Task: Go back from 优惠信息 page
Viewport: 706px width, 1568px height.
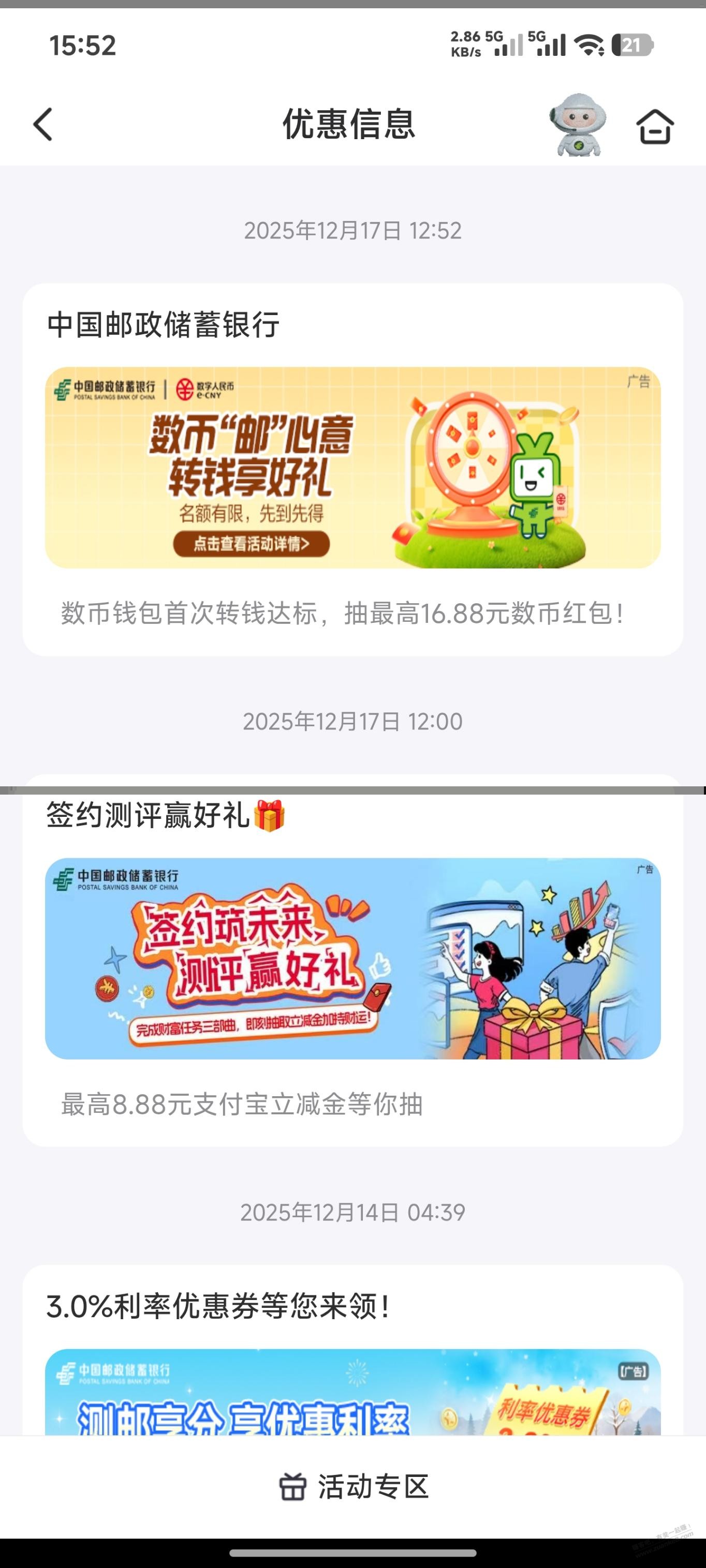Action: point(42,125)
